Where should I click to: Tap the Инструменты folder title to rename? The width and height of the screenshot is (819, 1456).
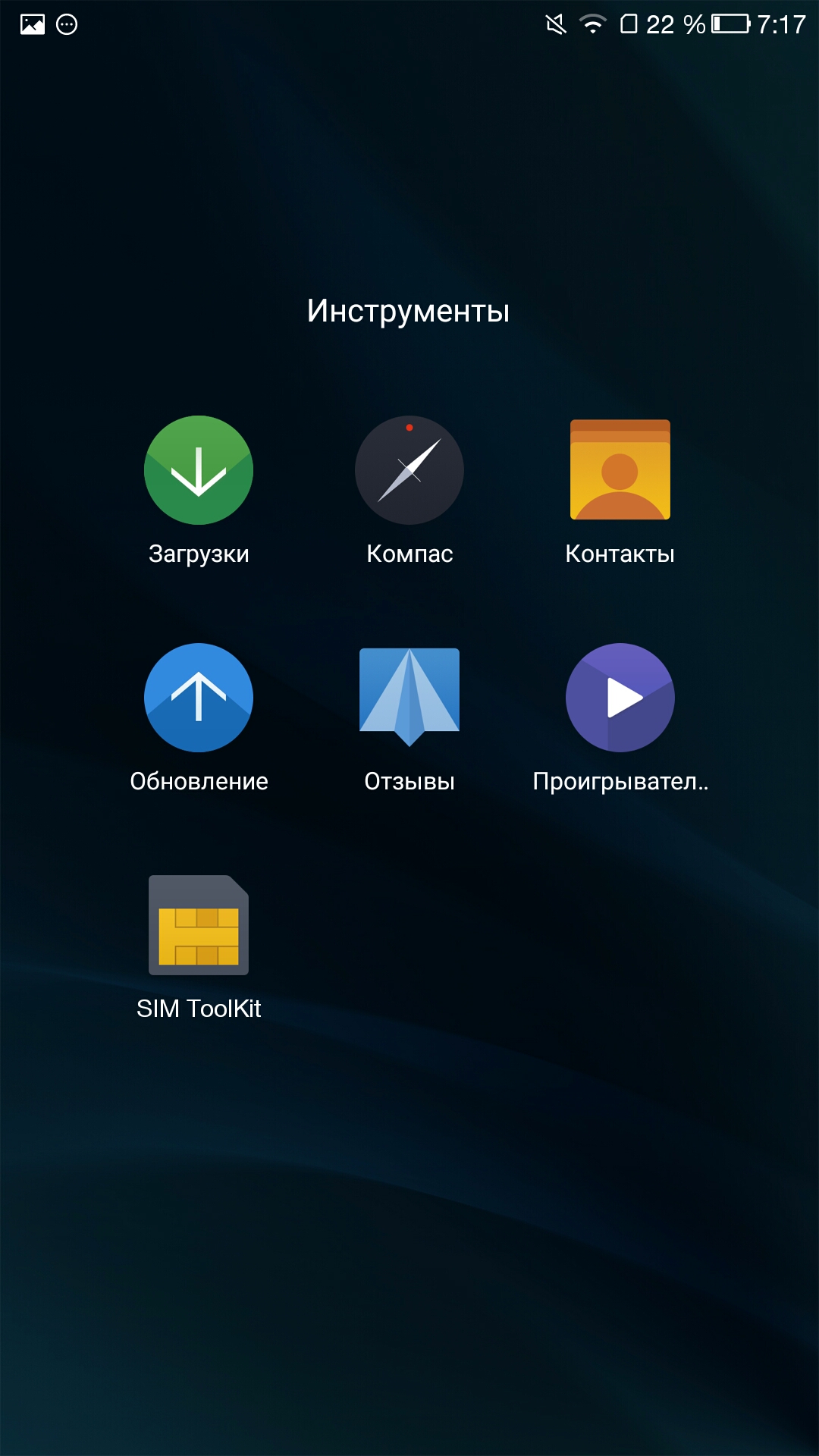point(409,312)
